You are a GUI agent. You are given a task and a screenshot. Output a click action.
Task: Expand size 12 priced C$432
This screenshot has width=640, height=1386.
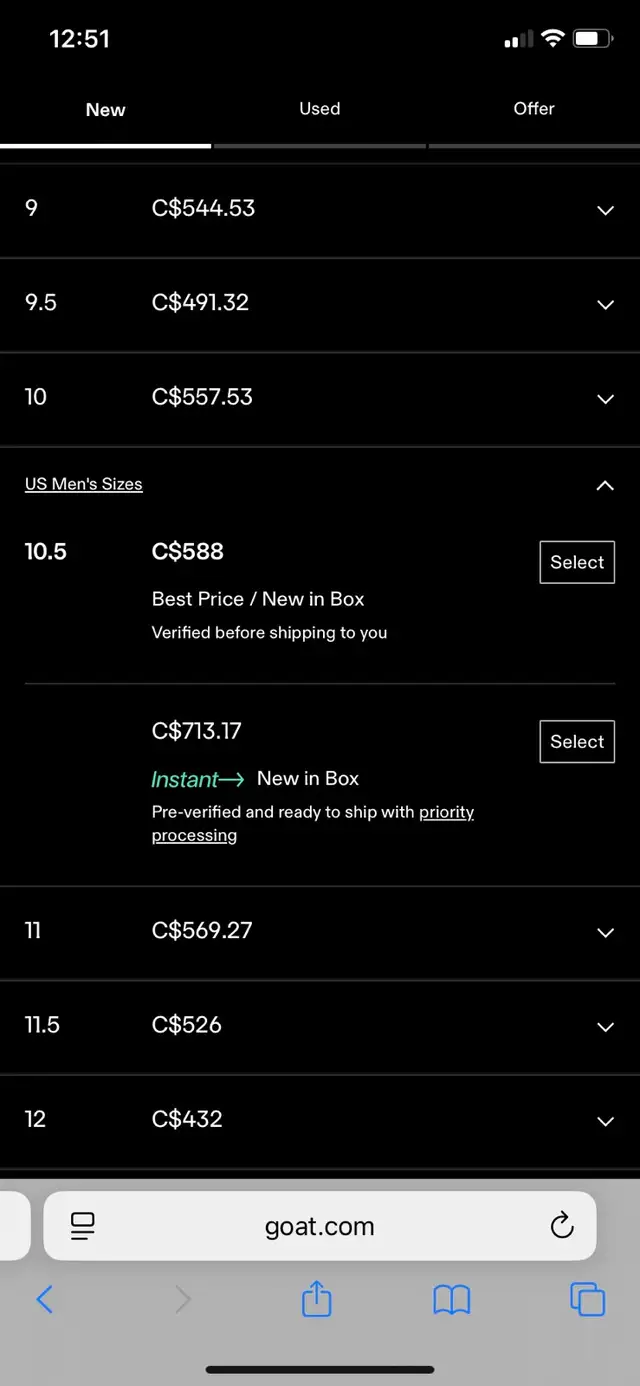[x=604, y=1121]
